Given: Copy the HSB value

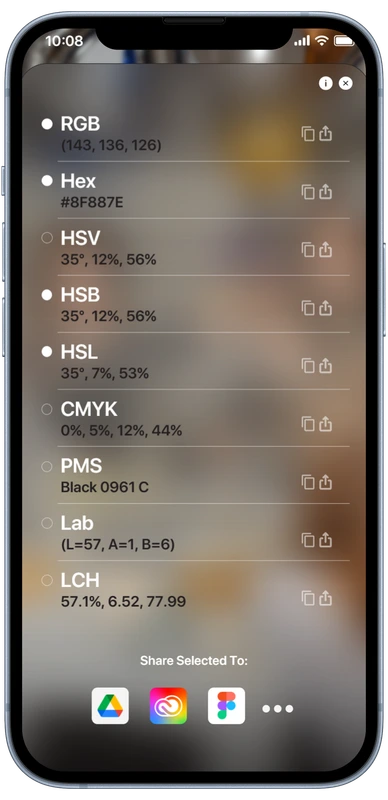Looking at the screenshot, I should tap(308, 308).
